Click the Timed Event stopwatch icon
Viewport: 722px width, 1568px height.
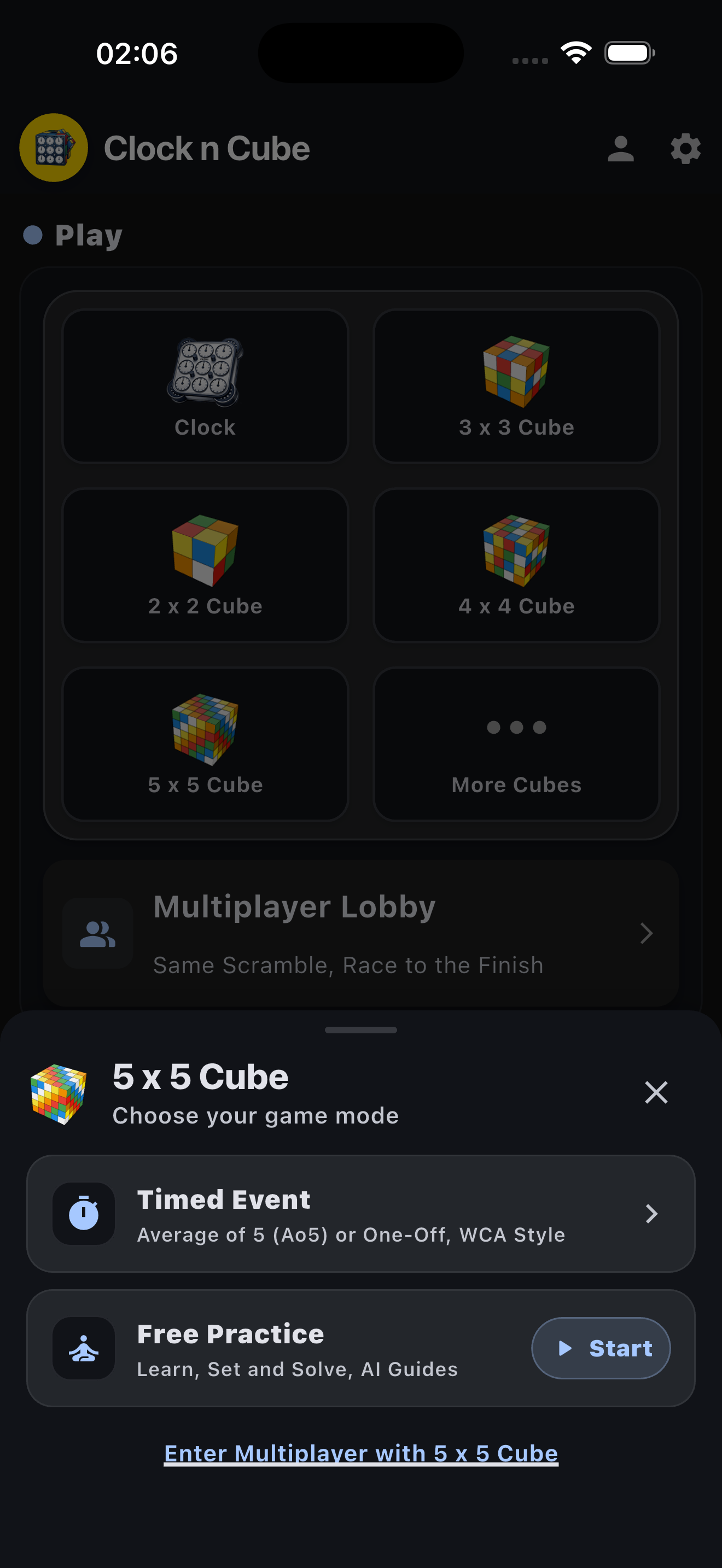click(84, 1213)
